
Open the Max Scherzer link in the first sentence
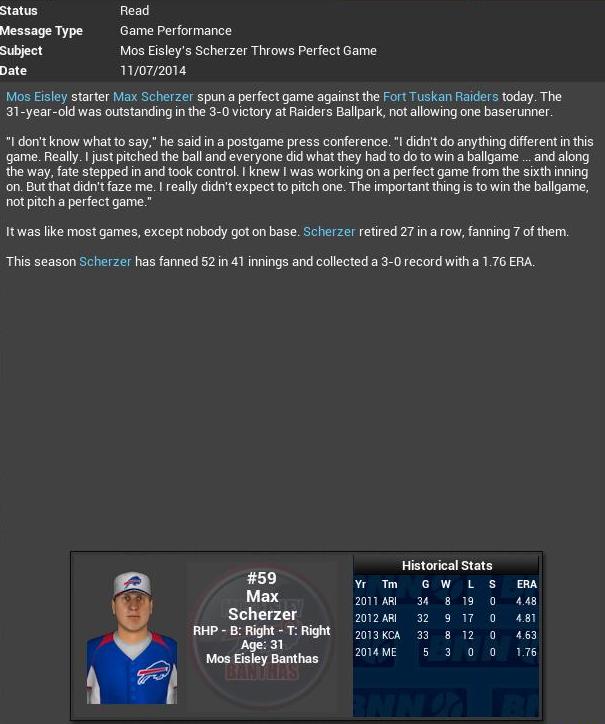[152, 97]
